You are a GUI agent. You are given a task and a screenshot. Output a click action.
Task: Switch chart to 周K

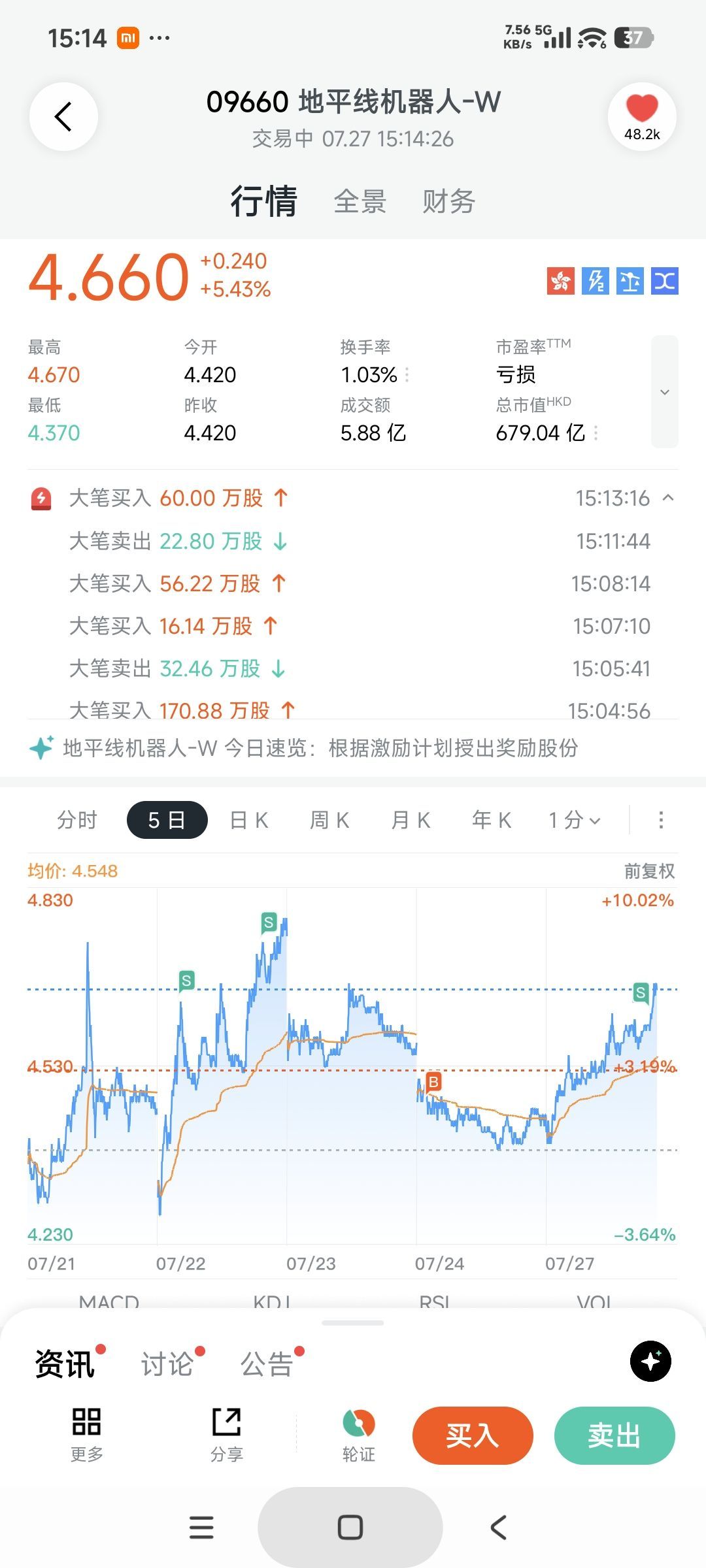(329, 820)
